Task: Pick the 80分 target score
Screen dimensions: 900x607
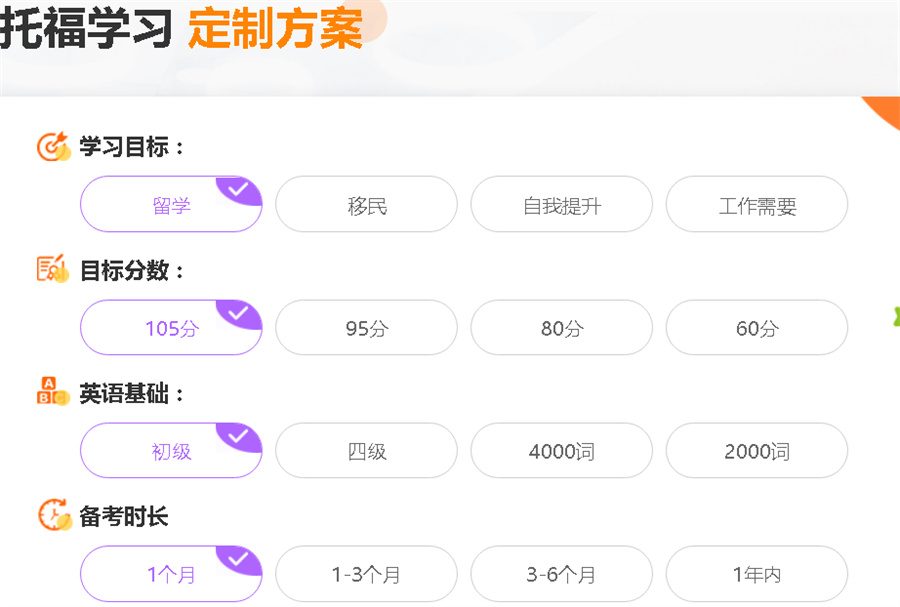Action: (x=561, y=328)
